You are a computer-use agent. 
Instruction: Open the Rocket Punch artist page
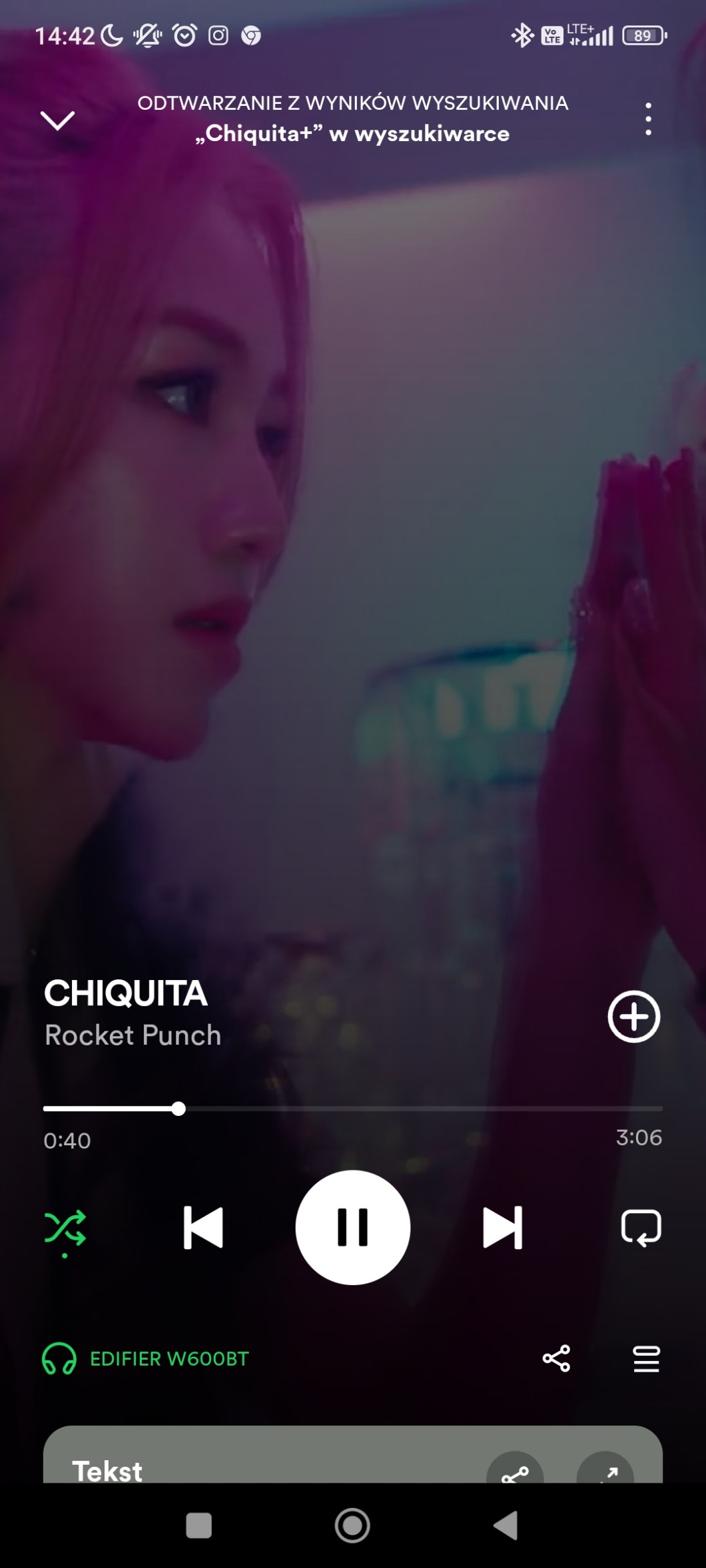click(133, 1035)
